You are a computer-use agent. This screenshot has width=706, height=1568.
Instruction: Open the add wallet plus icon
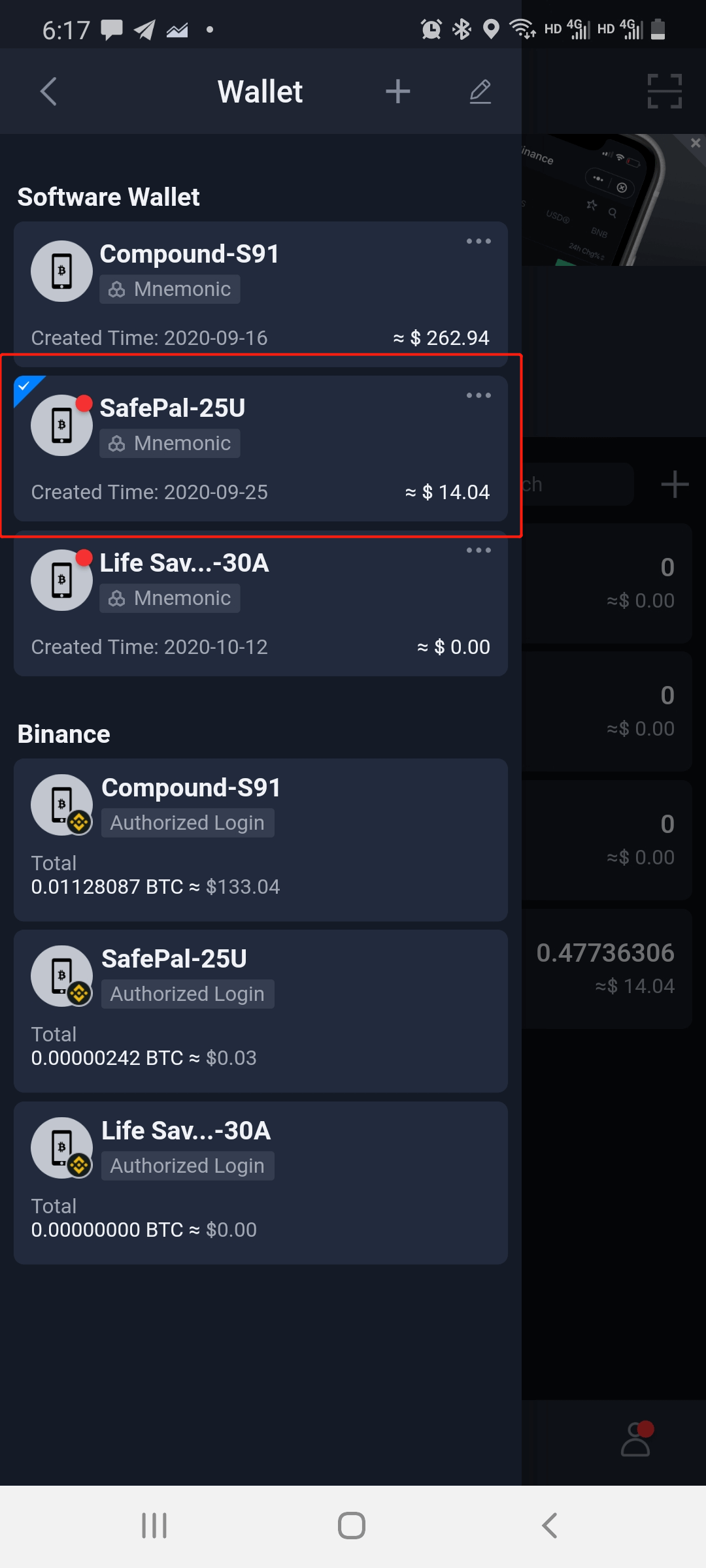[x=398, y=91]
